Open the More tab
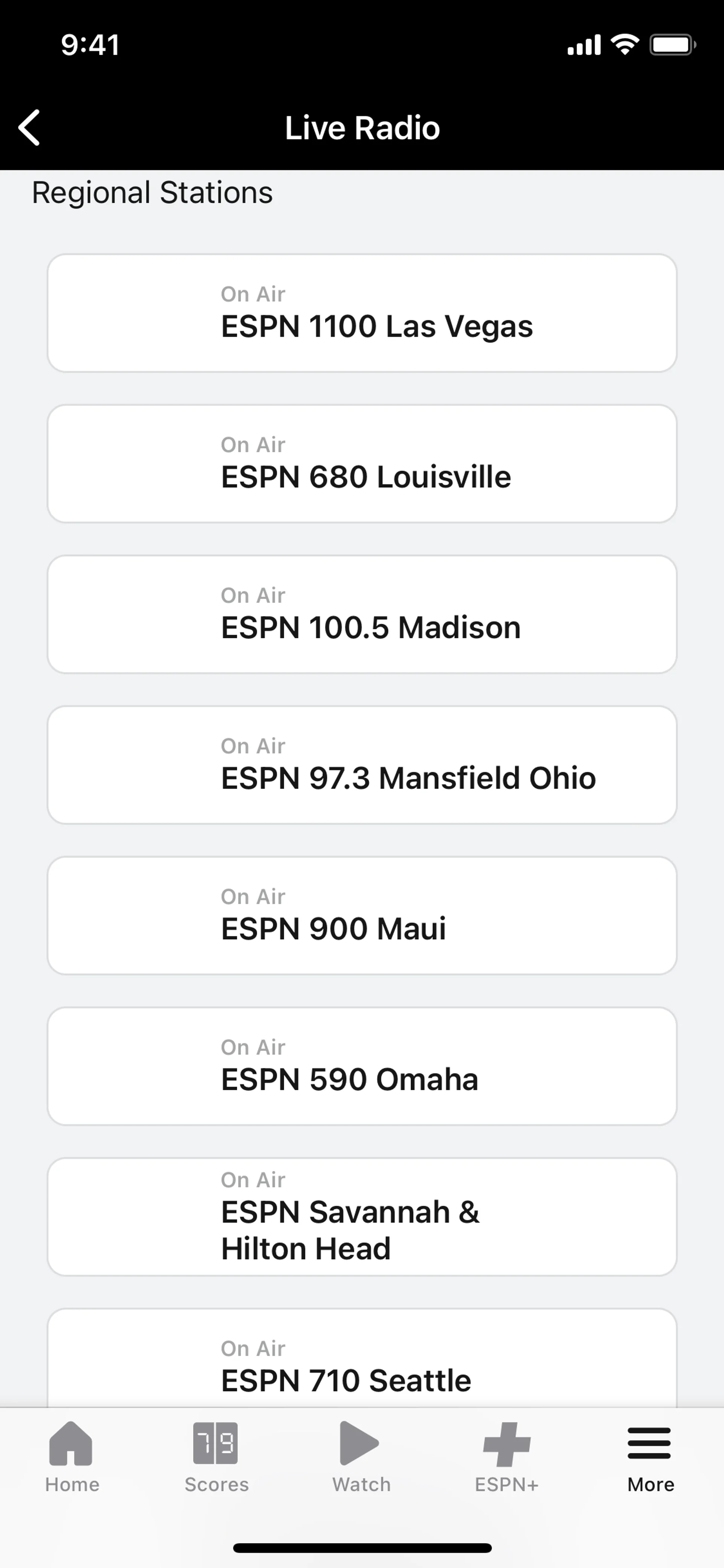The width and height of the screenshot is (724, 1568). coord(650,1457)
